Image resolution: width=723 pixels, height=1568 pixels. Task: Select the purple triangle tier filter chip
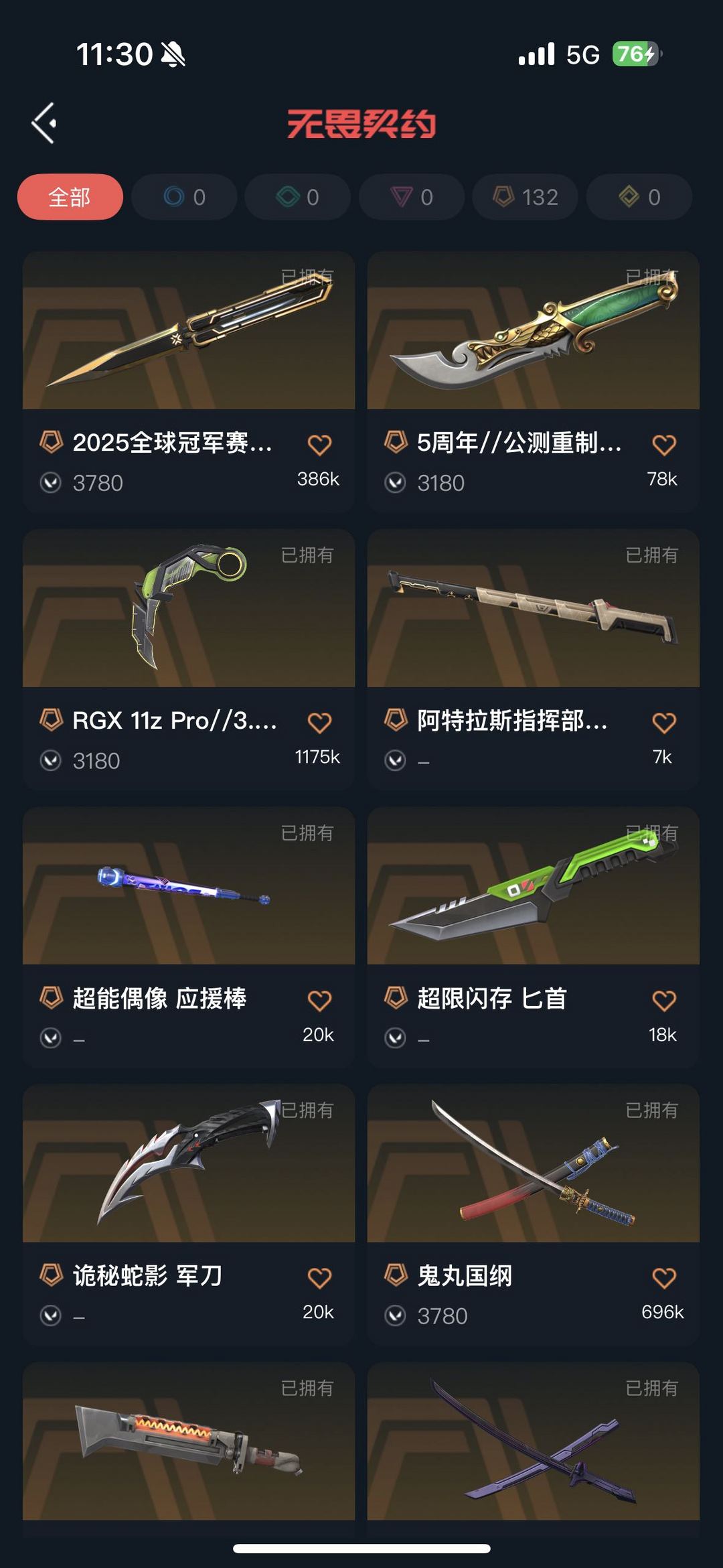click(x=412, y=197)
